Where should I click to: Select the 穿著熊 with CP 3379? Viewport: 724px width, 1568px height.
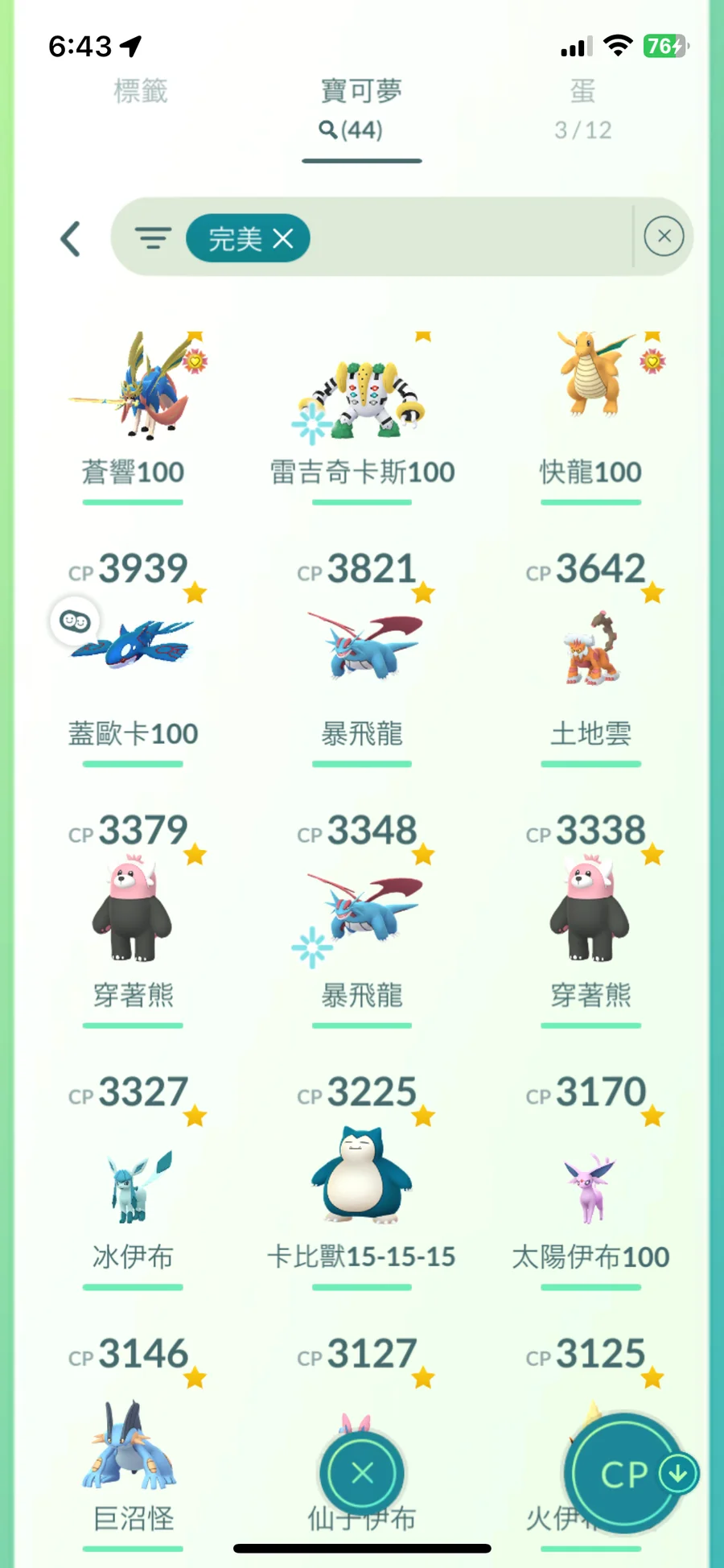[x=133, y=910]
